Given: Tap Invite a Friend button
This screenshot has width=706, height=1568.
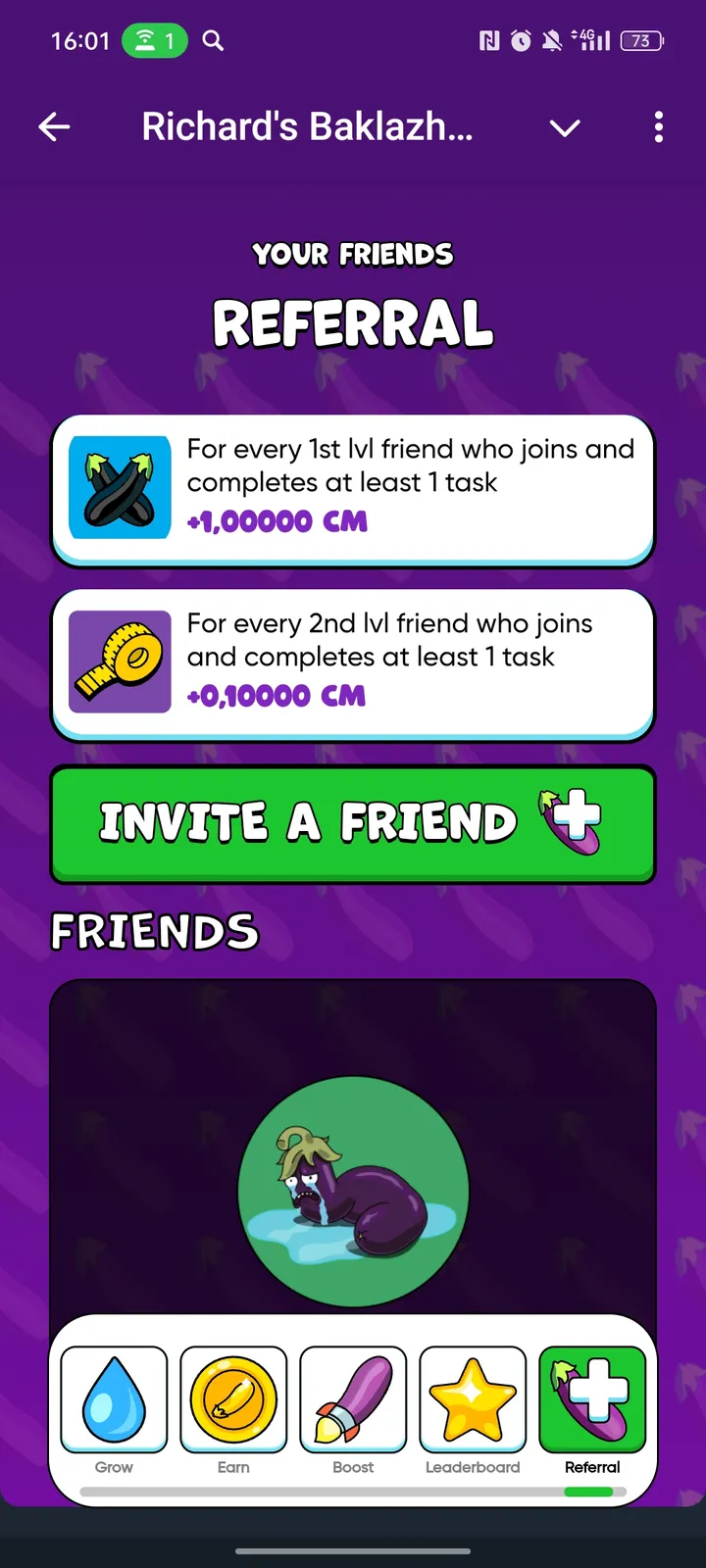Looking at the screenshot, I should coord(353,823).
